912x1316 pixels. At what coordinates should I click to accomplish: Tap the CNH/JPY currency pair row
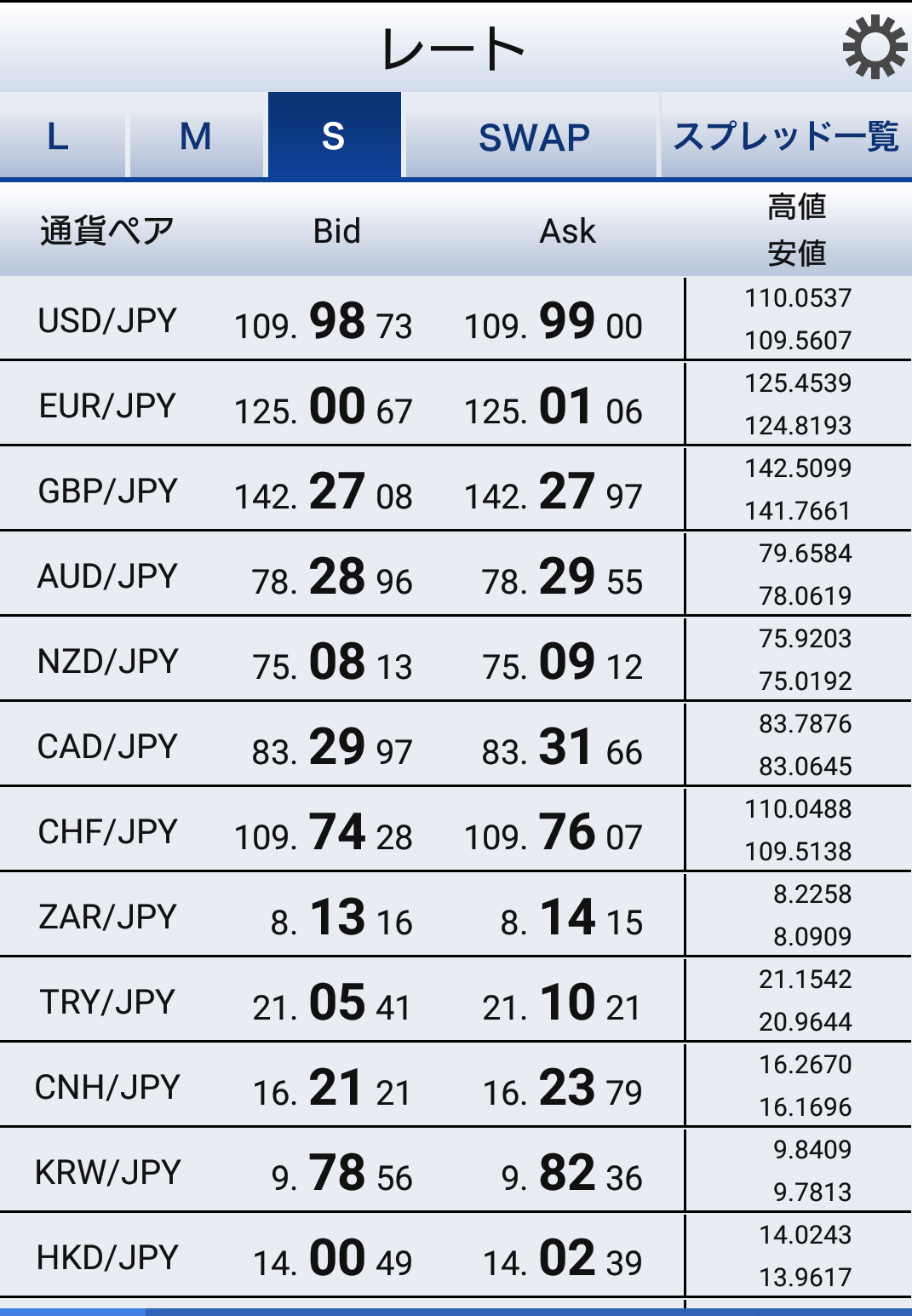[x=107, y=1088]
